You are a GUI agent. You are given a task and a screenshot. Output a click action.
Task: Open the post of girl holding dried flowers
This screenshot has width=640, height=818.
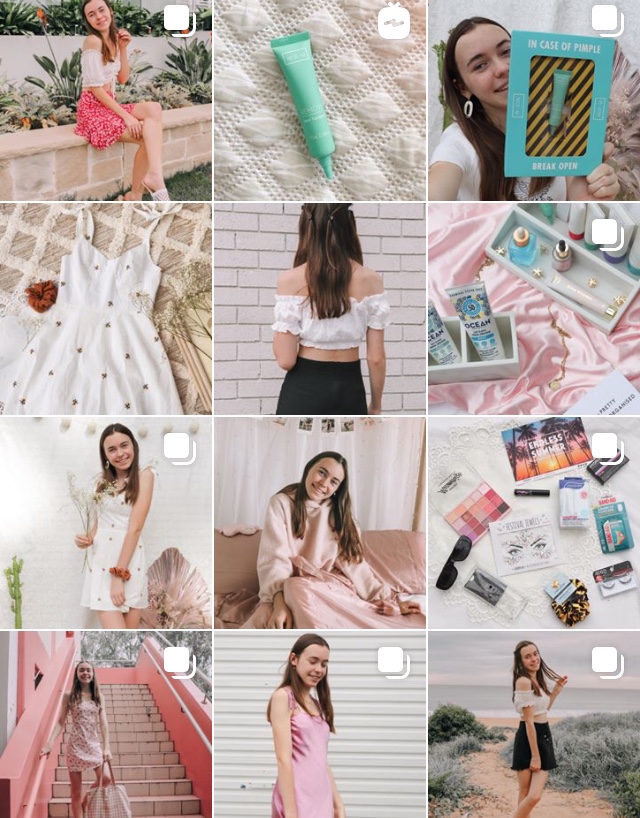click(x=105, y=522)
